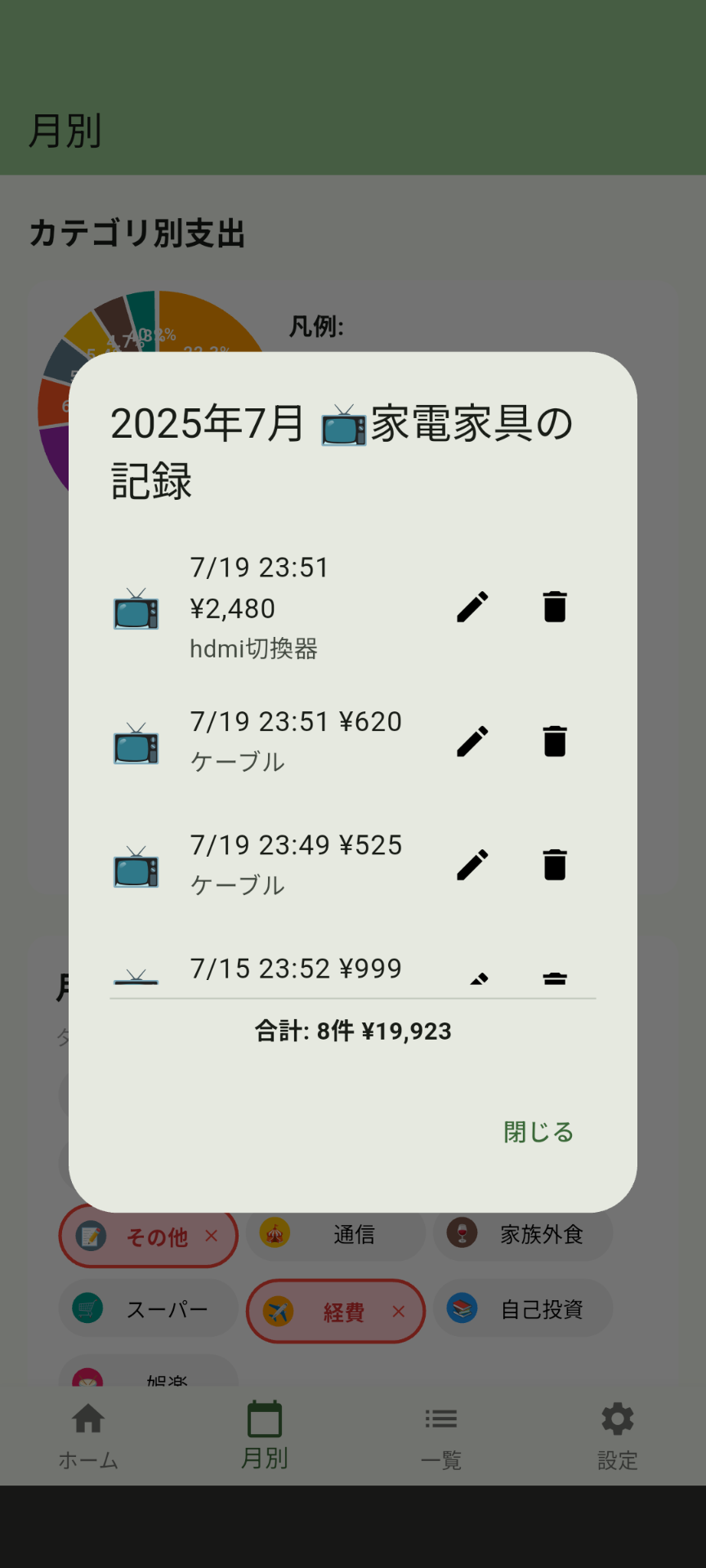Edit the hdmi切換器 record with the pencil icon
The height and width of the screenshot is (1568, 706).
(x=472, y=608)
